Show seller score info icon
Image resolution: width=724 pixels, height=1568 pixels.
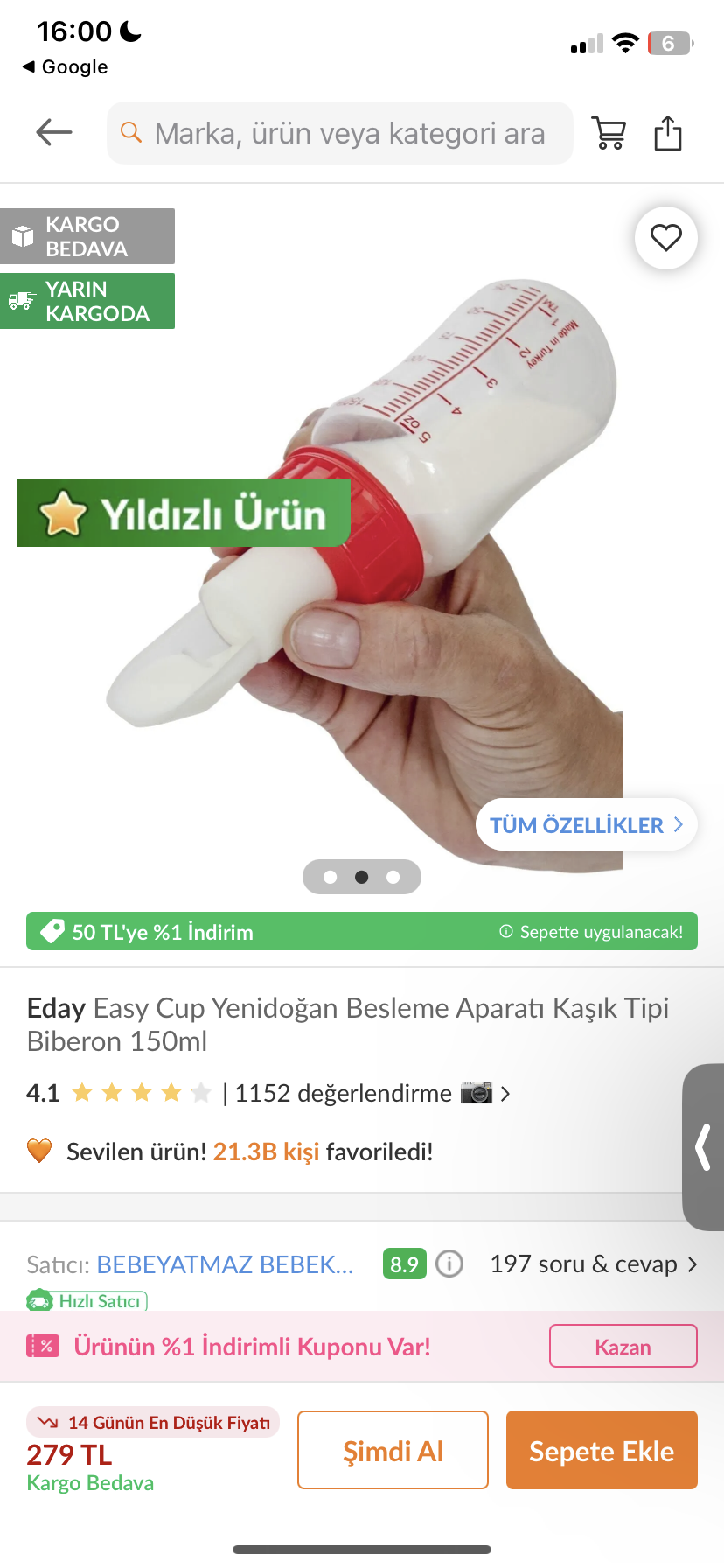(x=449, y=1264)
